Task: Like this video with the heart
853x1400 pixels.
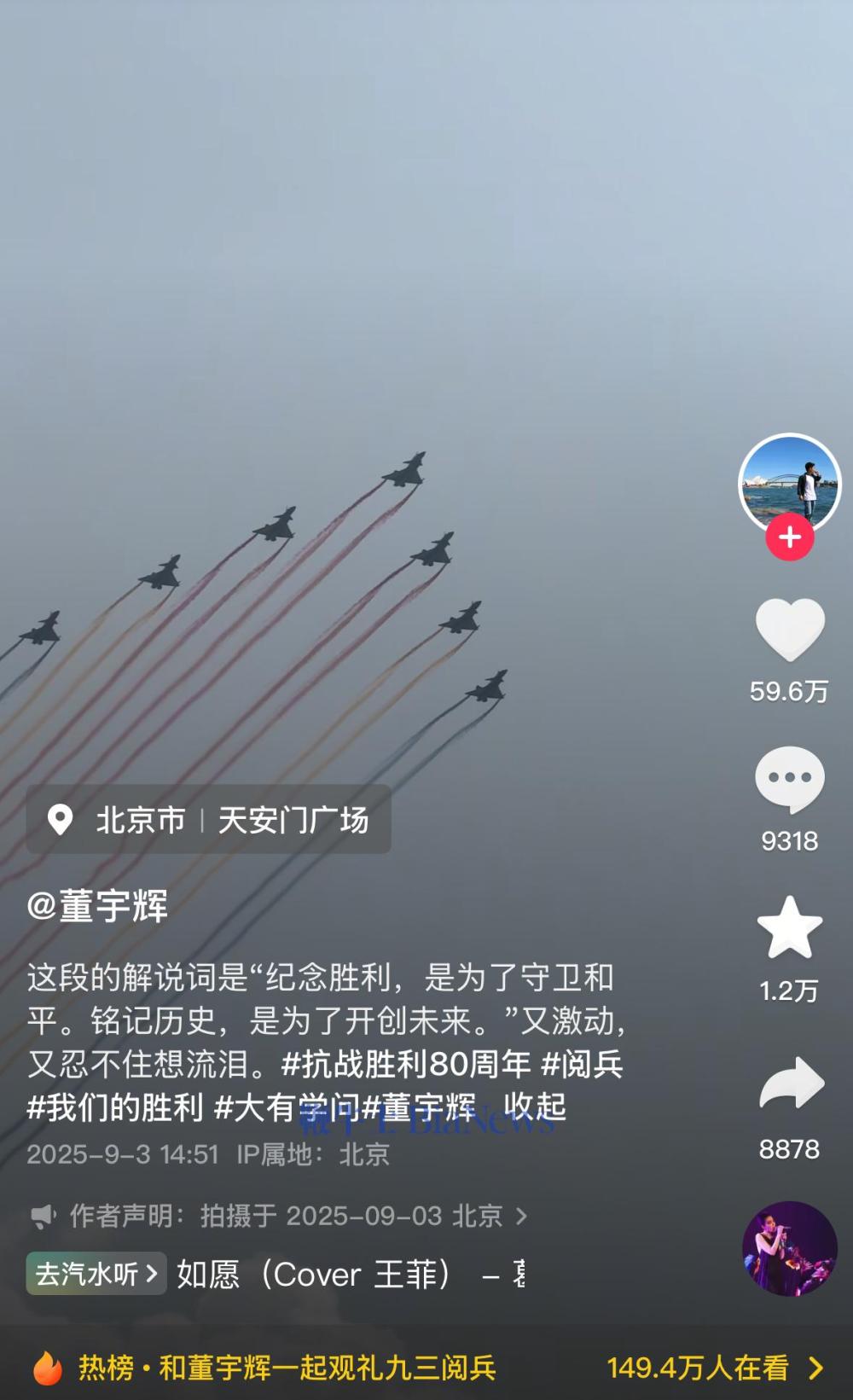Action: point(790,630)
